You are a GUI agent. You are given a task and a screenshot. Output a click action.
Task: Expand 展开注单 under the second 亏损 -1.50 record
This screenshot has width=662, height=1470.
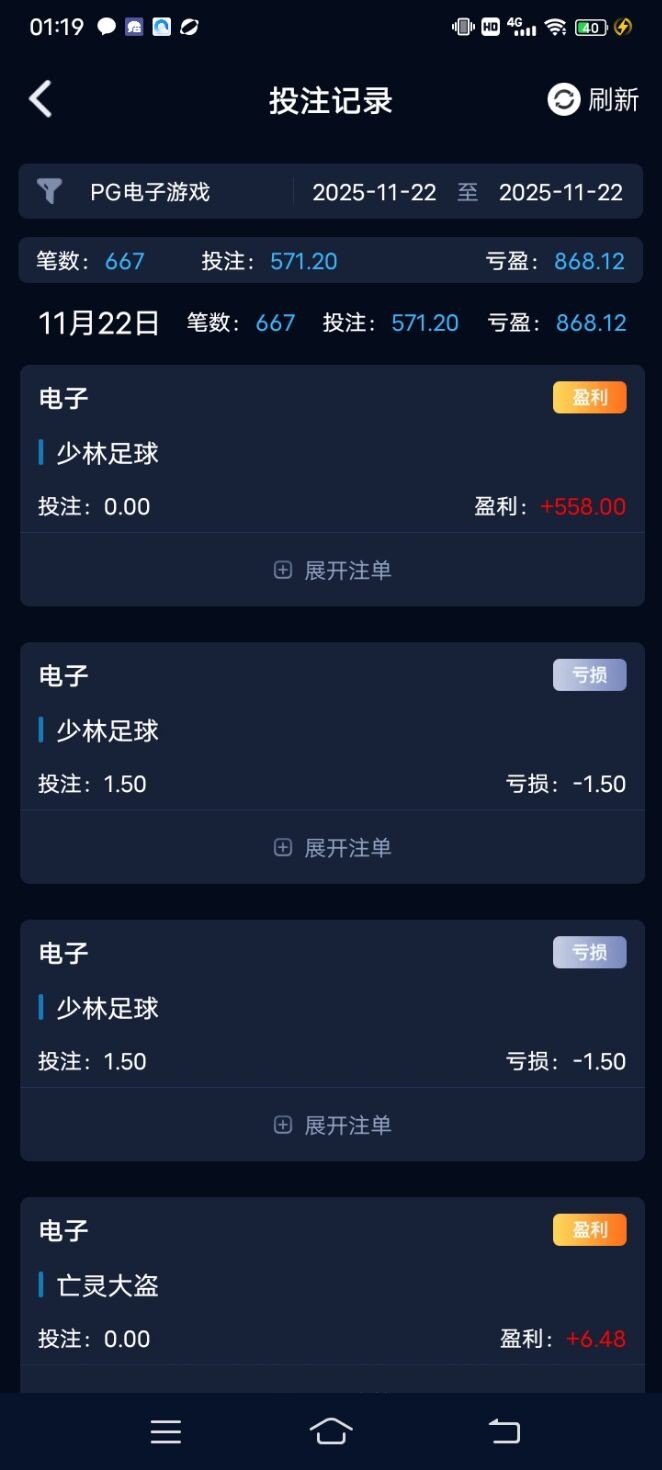click(332, 1125)
